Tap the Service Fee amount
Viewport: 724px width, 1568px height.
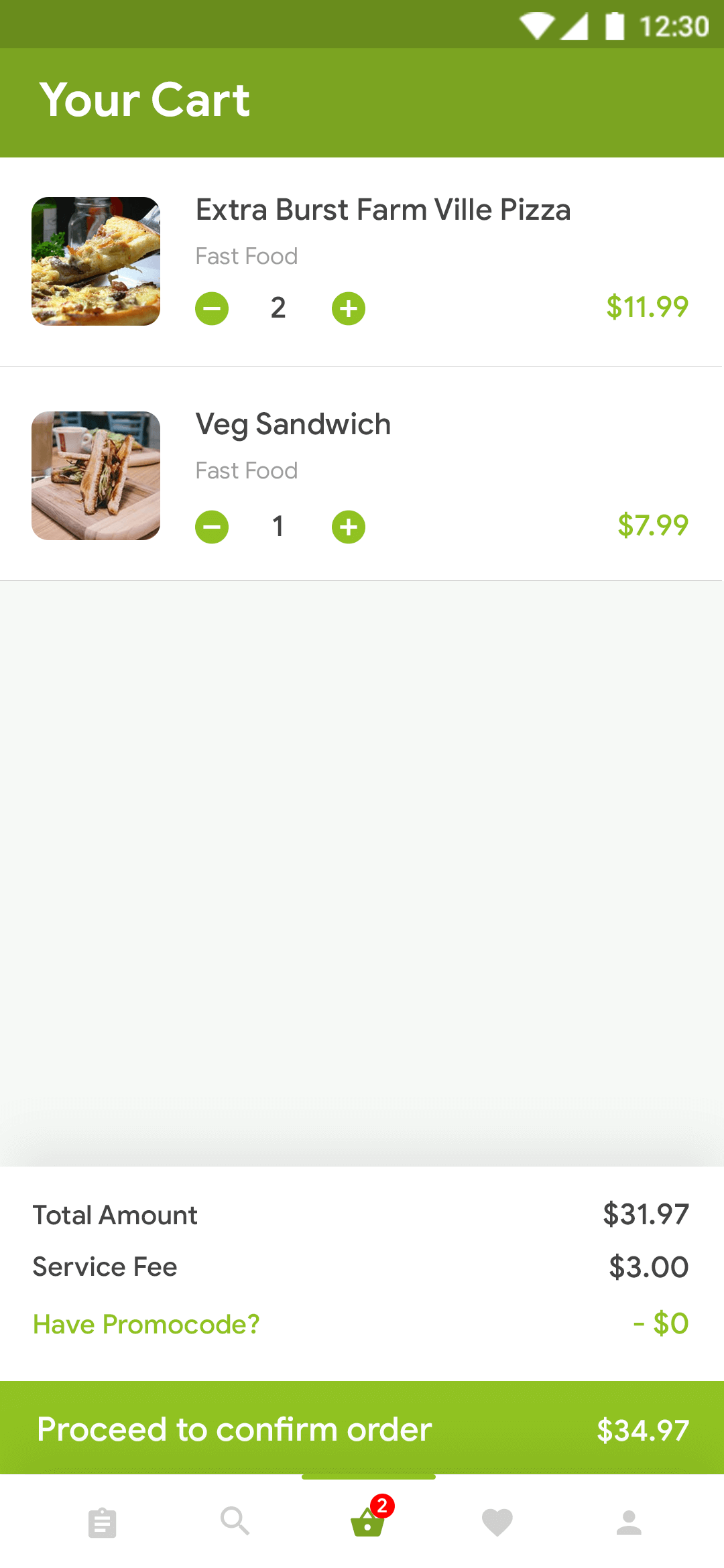648,1266
